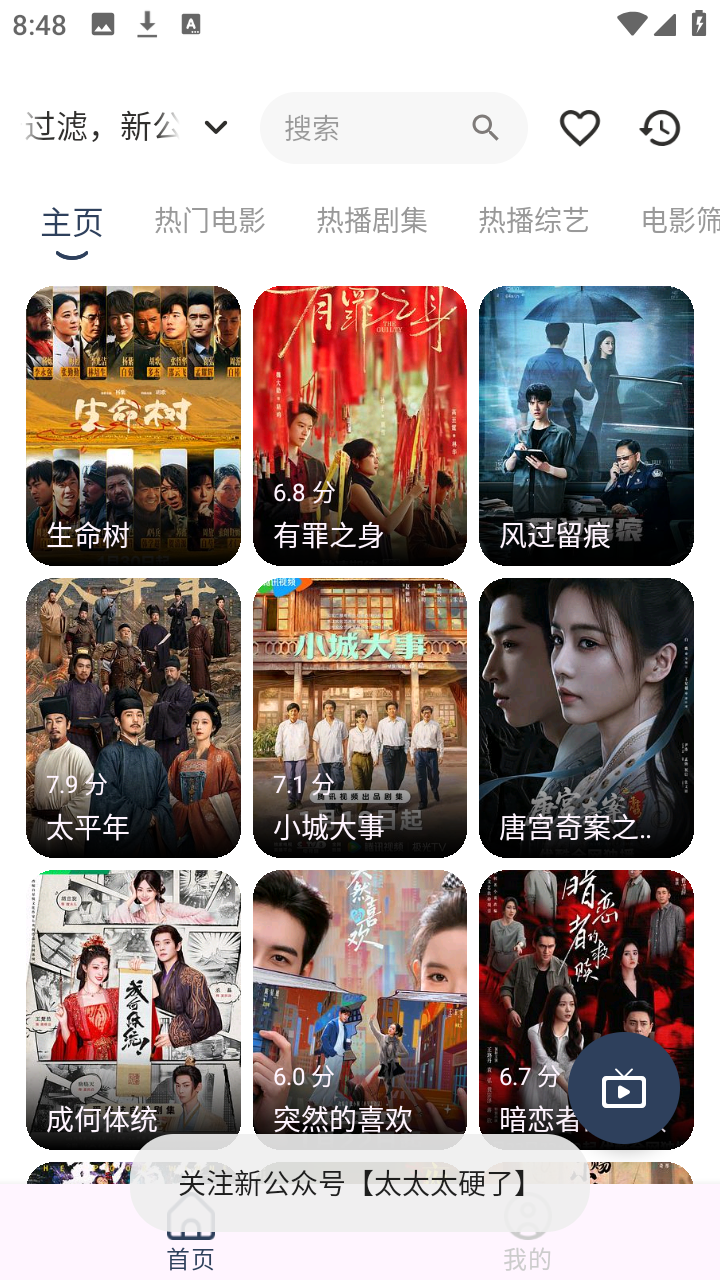Select the 主页 tab
Image resolution: width=720 pixels, height=1280 pixels.
pyautogui.click(x=71, y=224)
